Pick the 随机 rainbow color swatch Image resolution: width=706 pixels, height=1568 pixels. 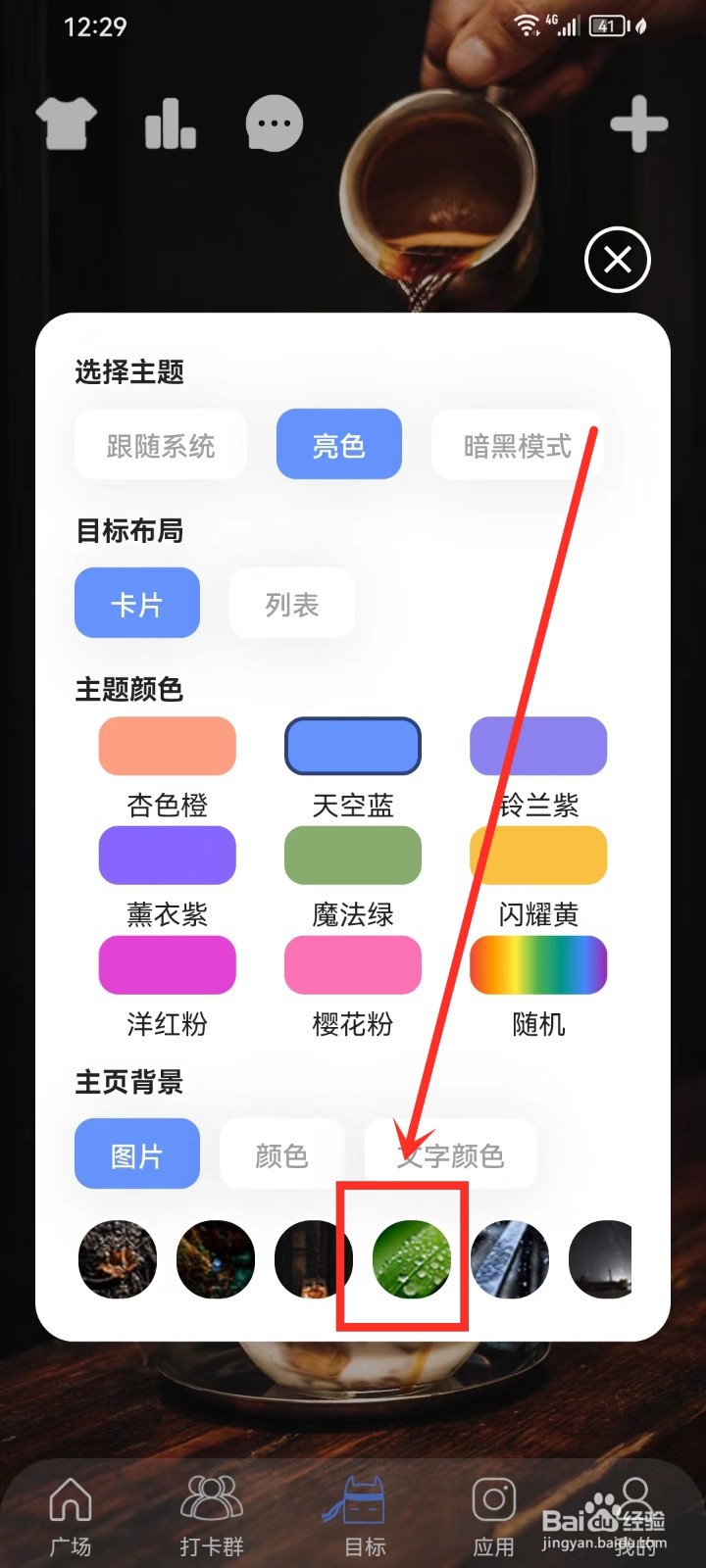click(x=538, y=964)
